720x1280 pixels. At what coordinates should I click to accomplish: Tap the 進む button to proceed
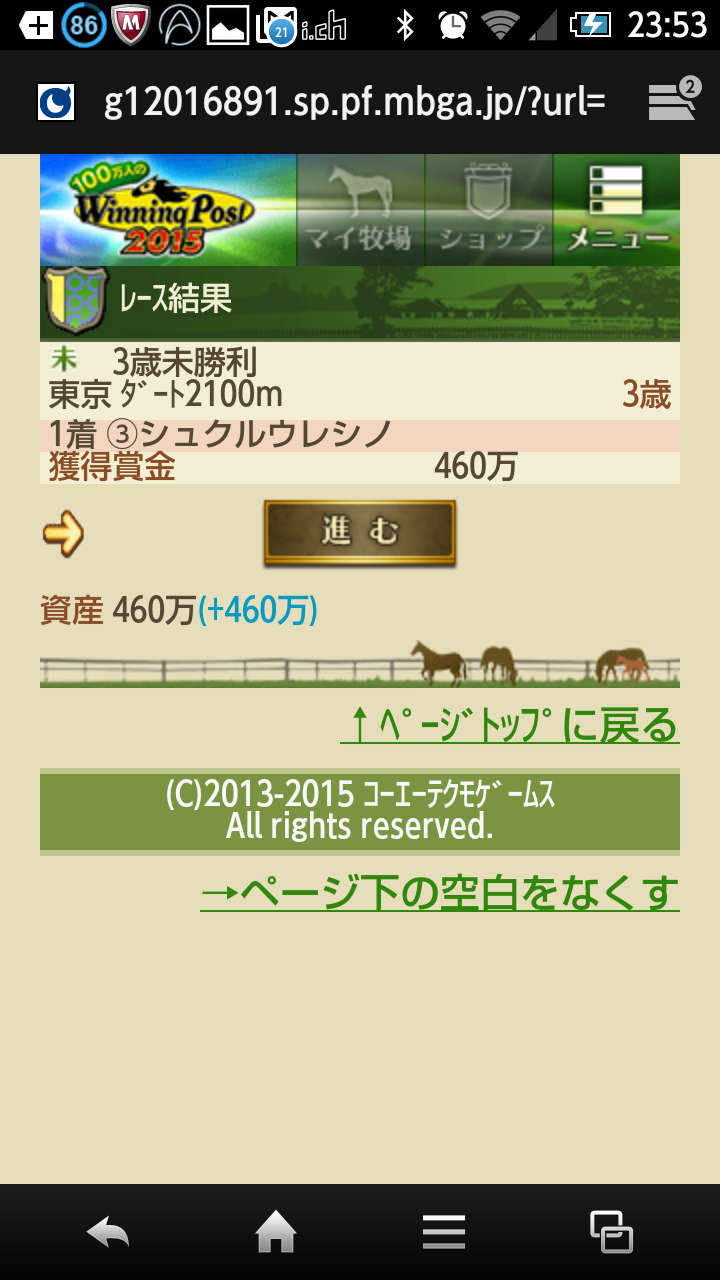360,532
